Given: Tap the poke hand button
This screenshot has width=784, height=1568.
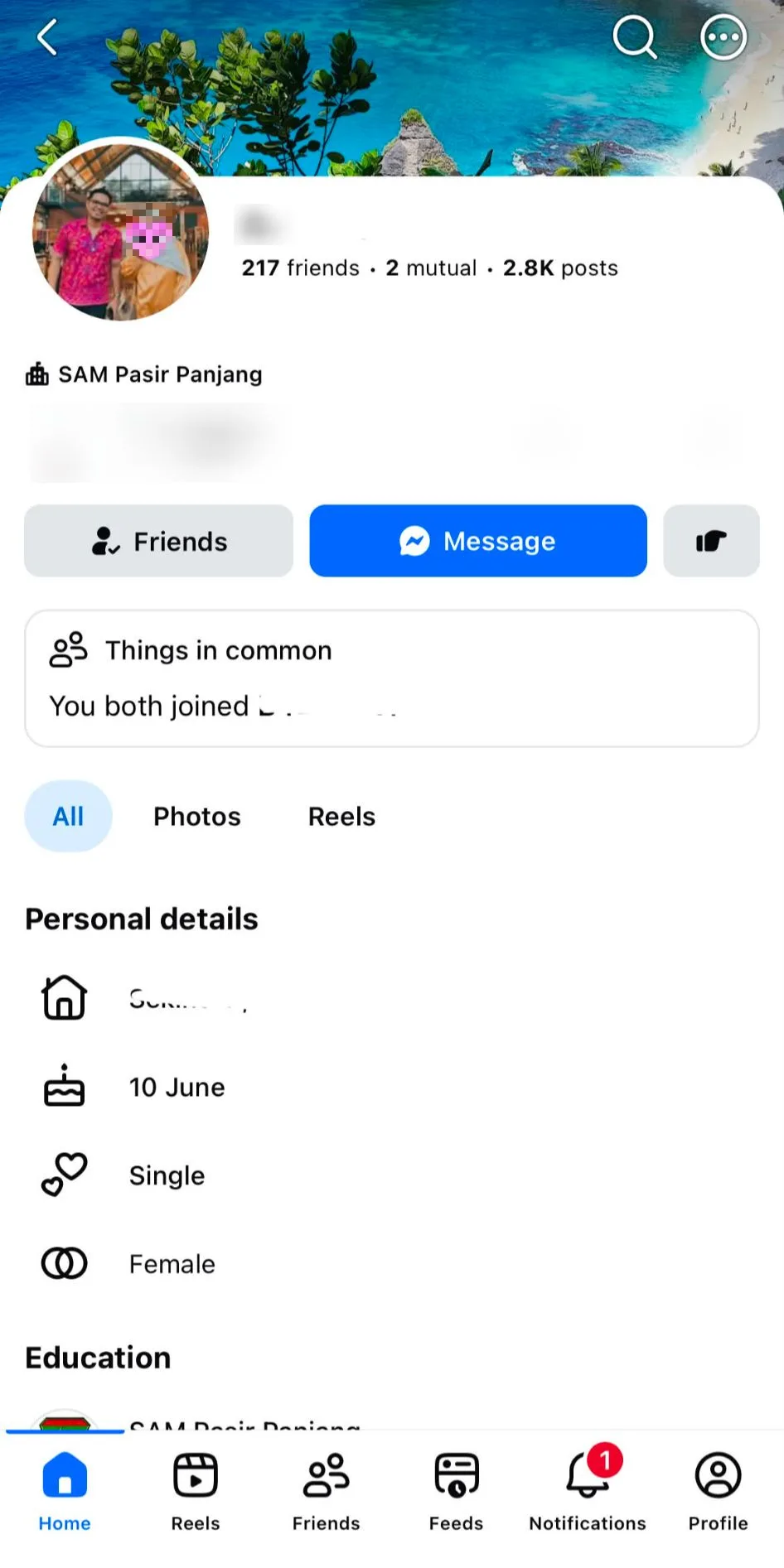Looking at the screenshot, I should [711, 541].
